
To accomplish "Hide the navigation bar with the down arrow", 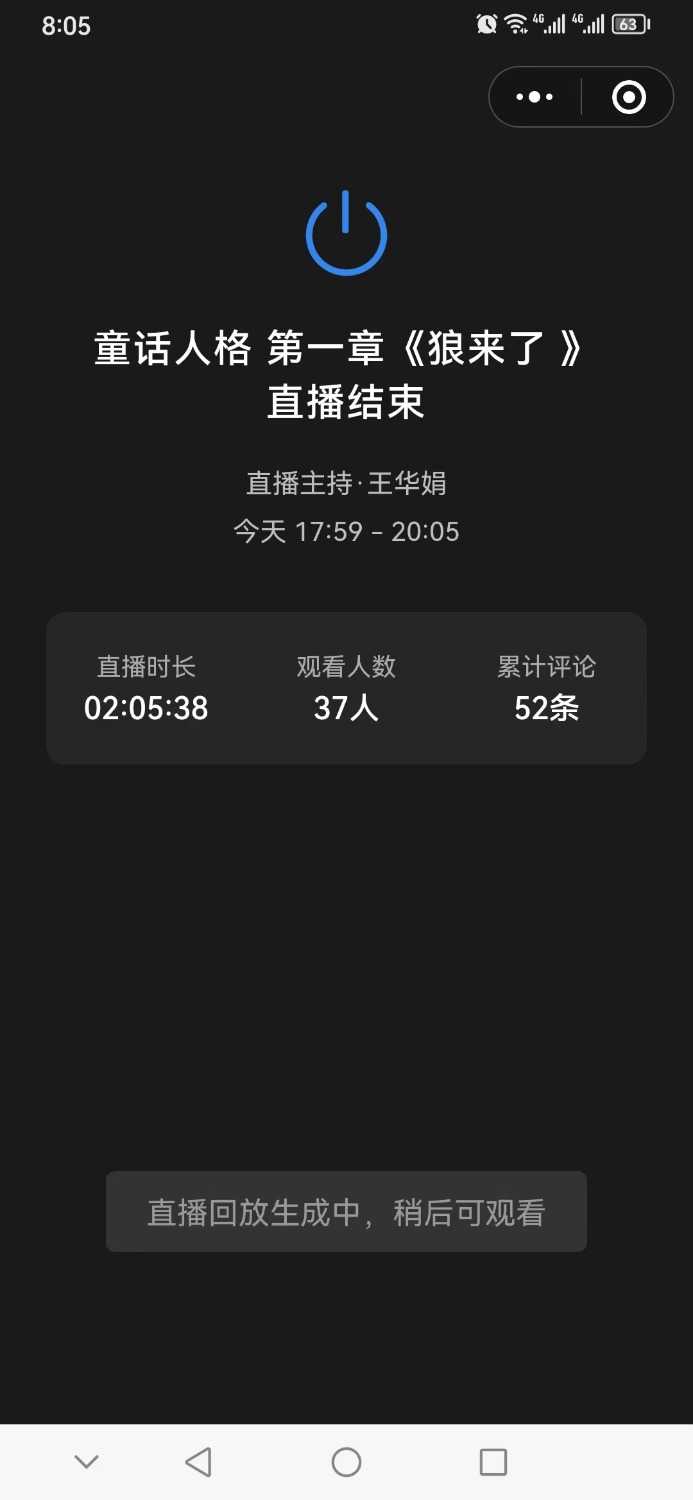I will [87, 1462].
